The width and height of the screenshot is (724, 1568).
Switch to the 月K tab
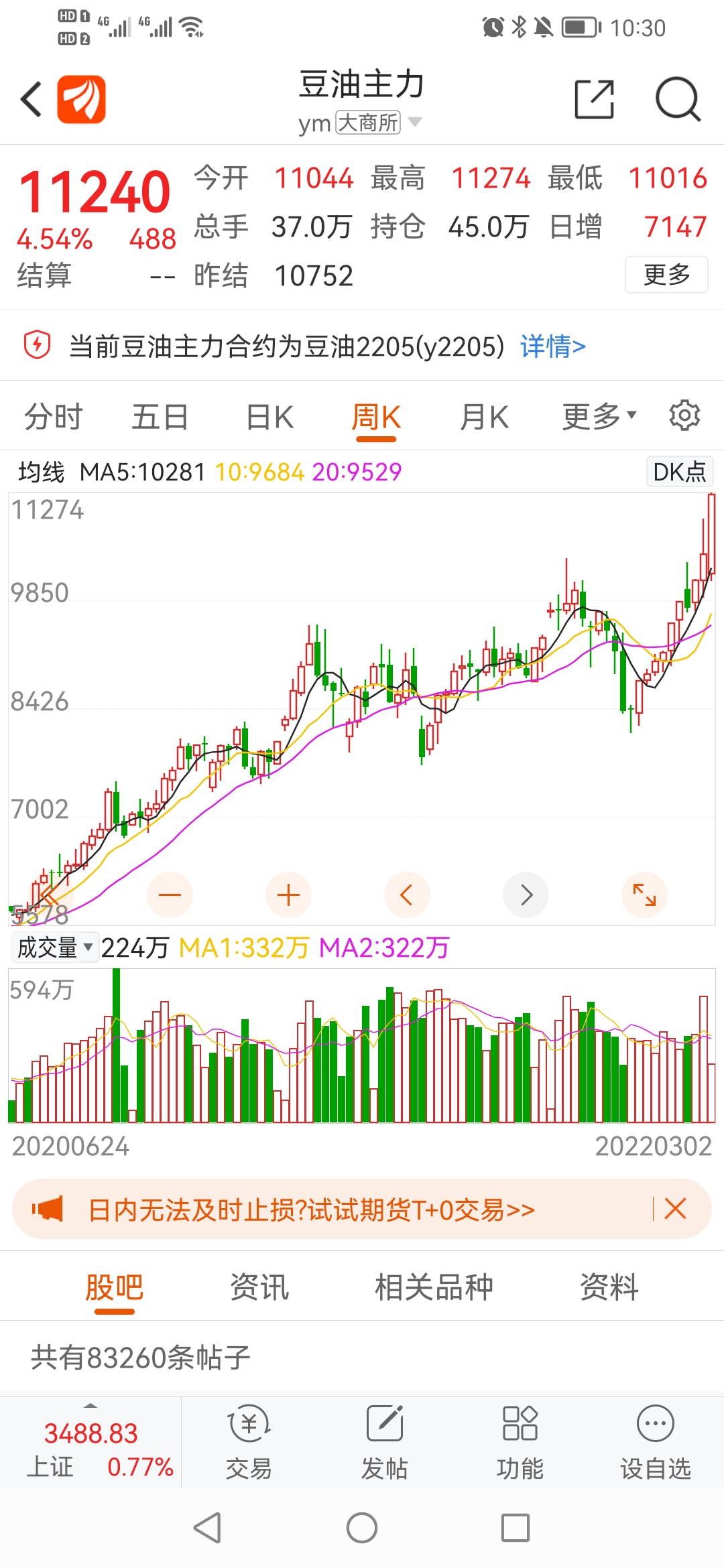[x=485, y=415]
